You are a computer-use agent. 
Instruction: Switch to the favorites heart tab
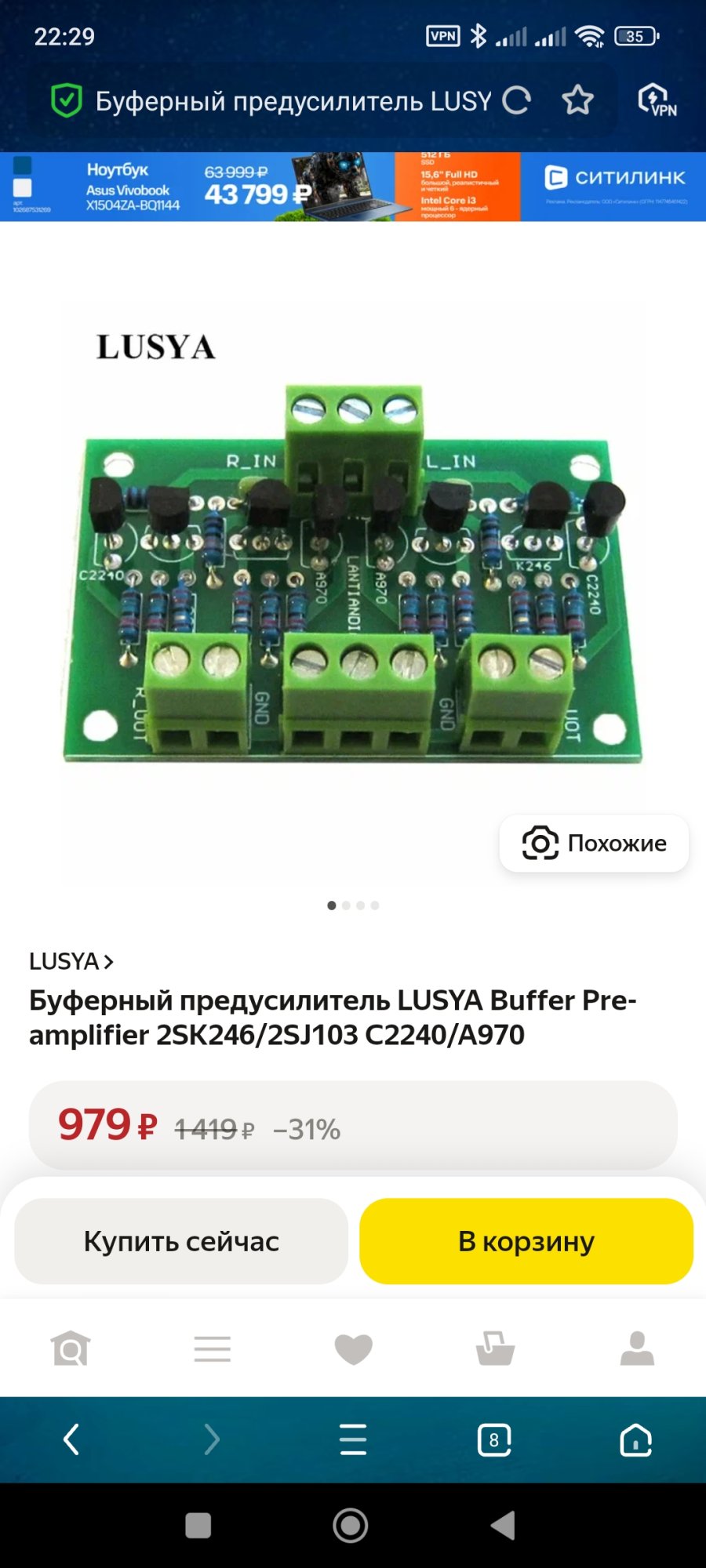tap(354, 1349)
